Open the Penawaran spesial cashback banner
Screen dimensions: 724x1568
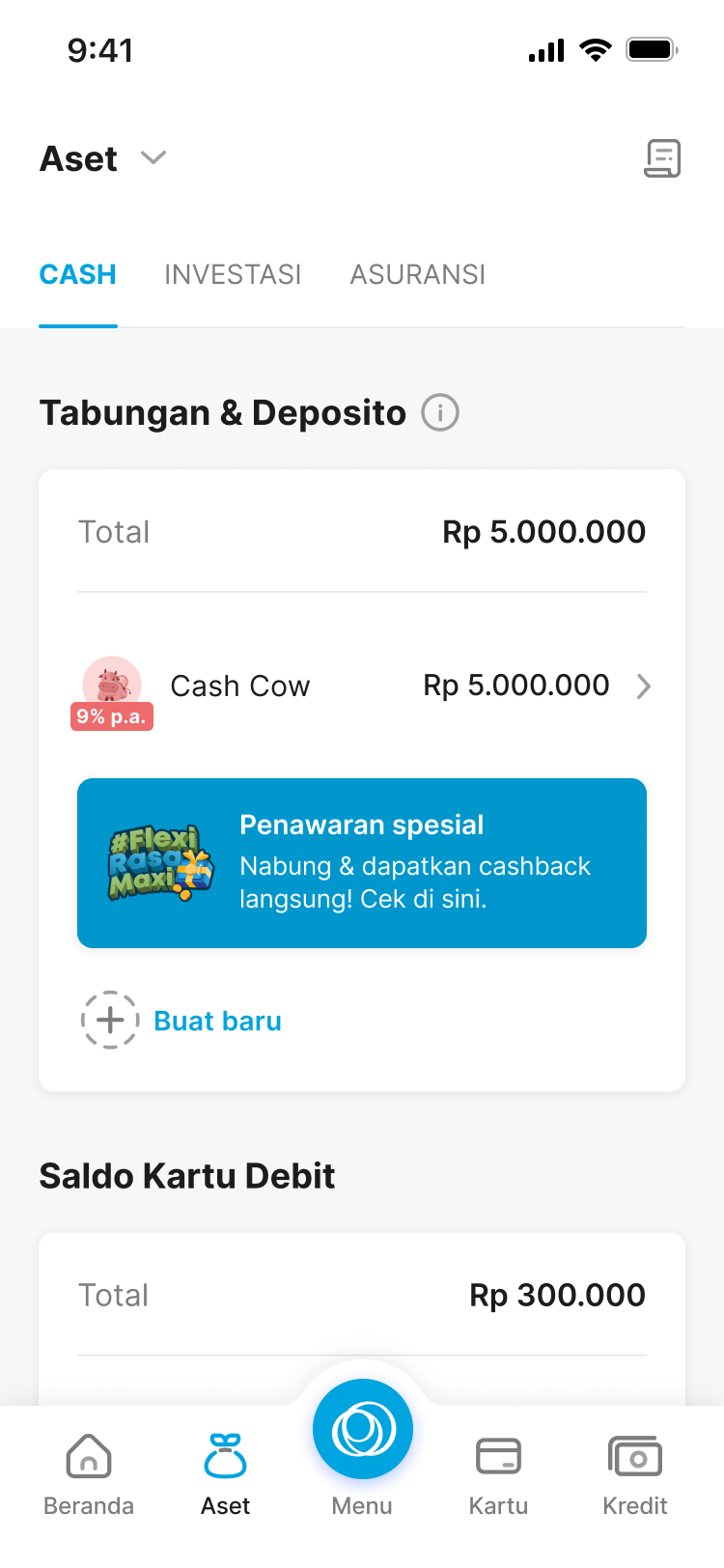[x=362, y=863]
